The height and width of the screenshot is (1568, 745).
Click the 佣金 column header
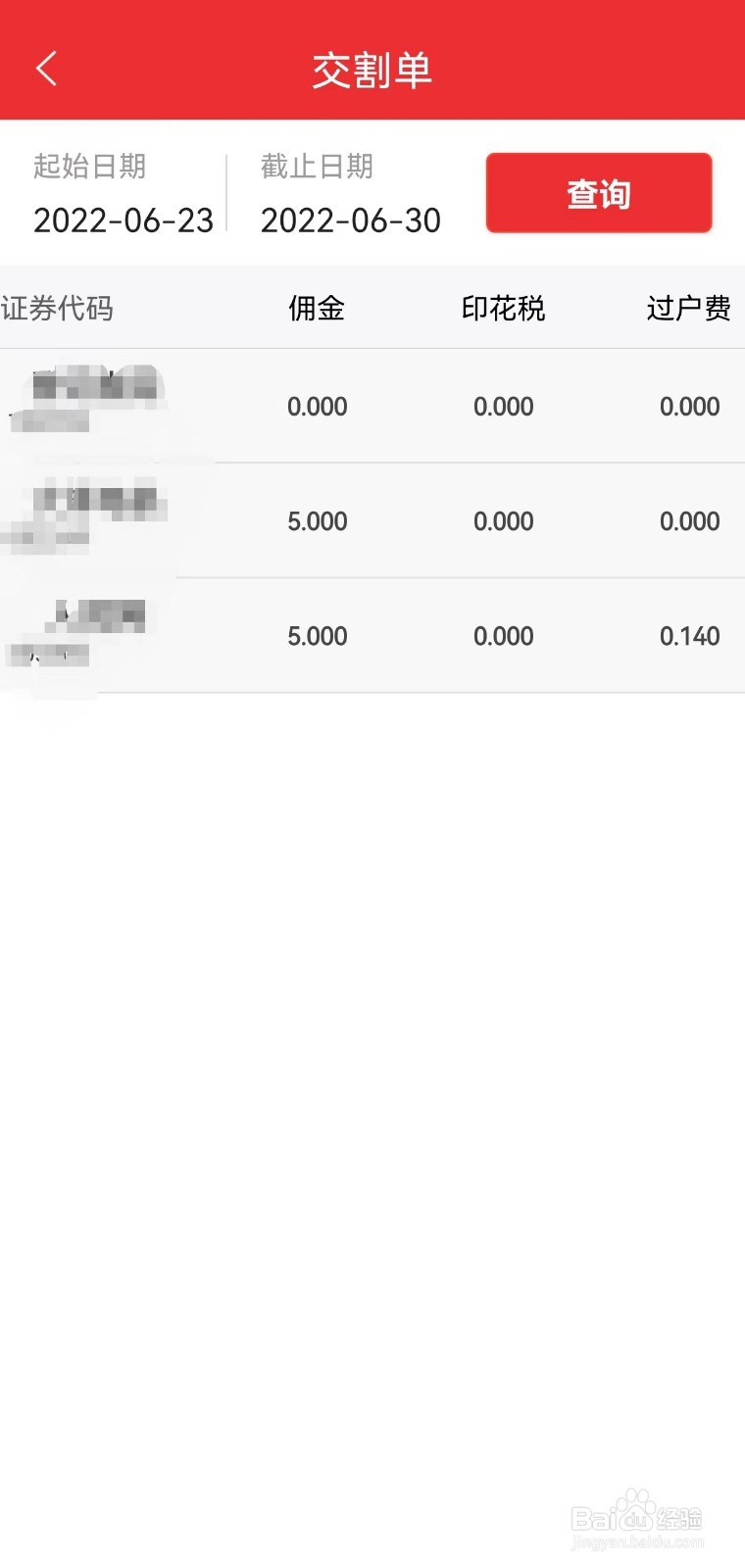click(x=318, y=309)
